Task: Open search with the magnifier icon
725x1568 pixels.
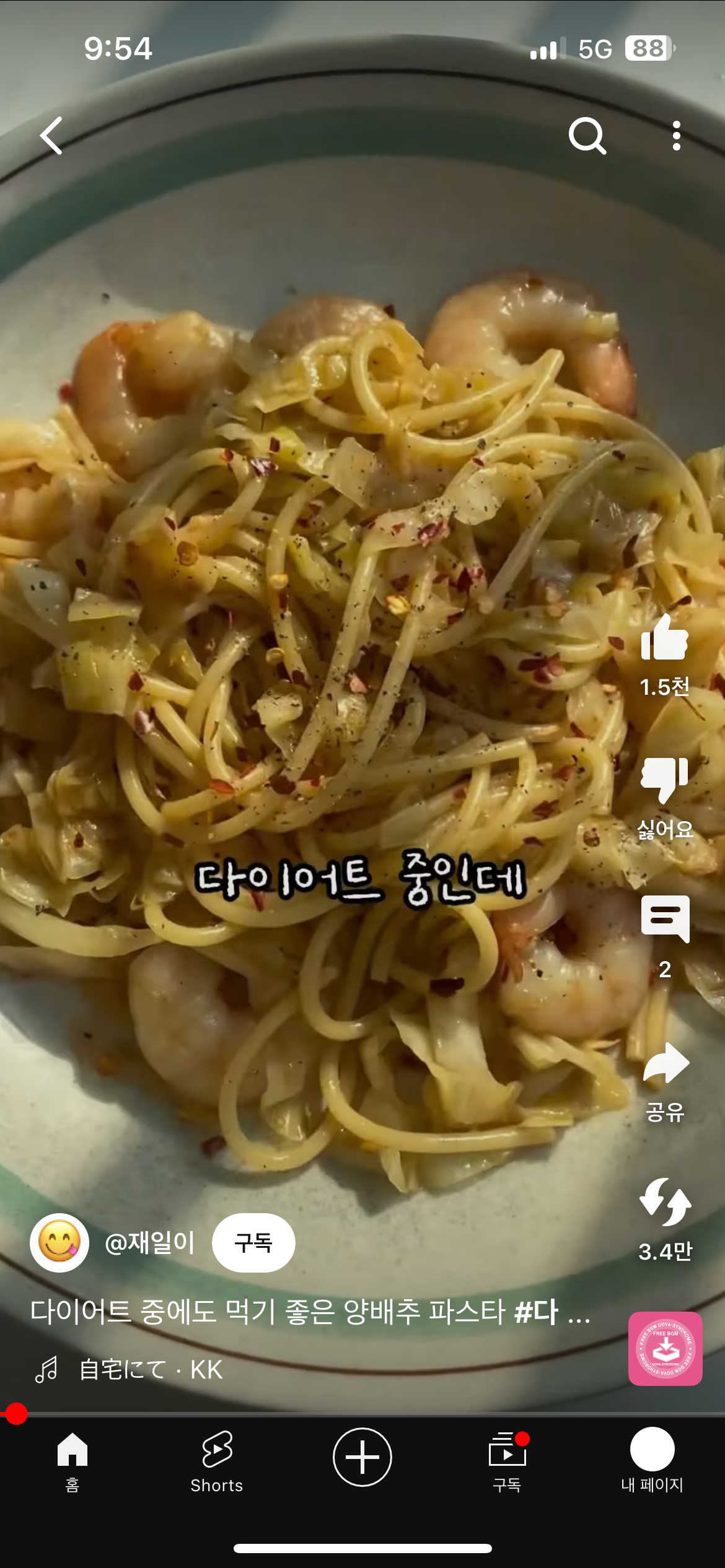Action: point(587,136)
